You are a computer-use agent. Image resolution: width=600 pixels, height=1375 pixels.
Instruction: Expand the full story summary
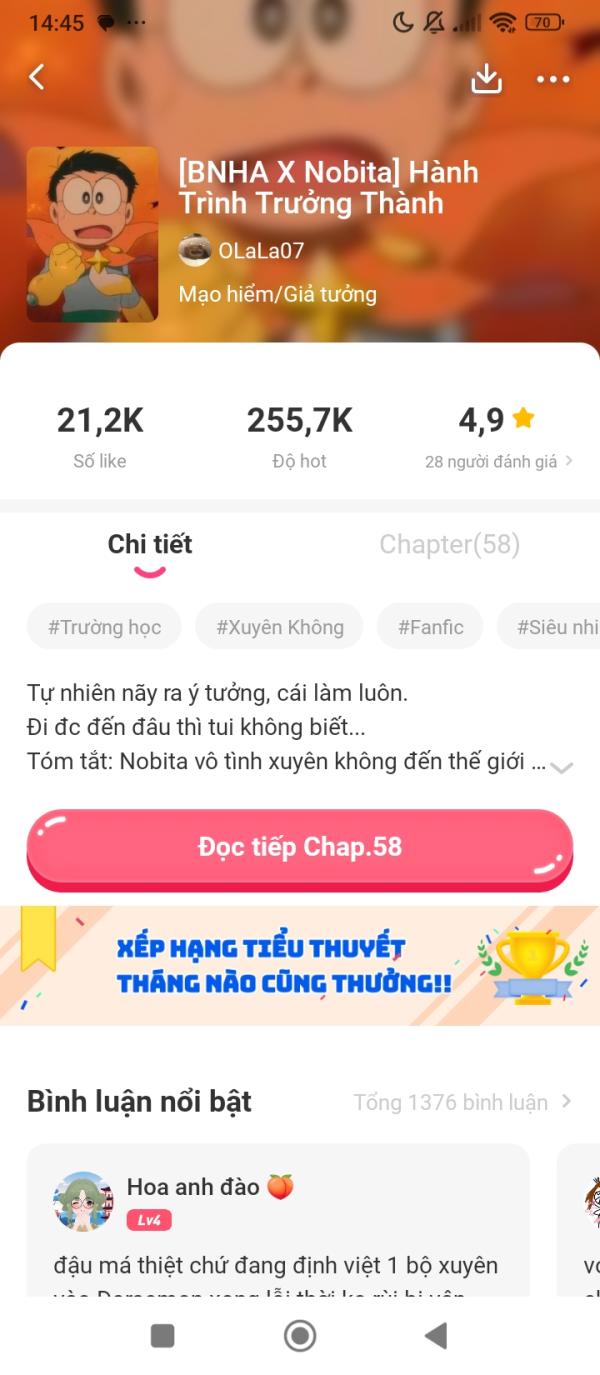(561, 766)
